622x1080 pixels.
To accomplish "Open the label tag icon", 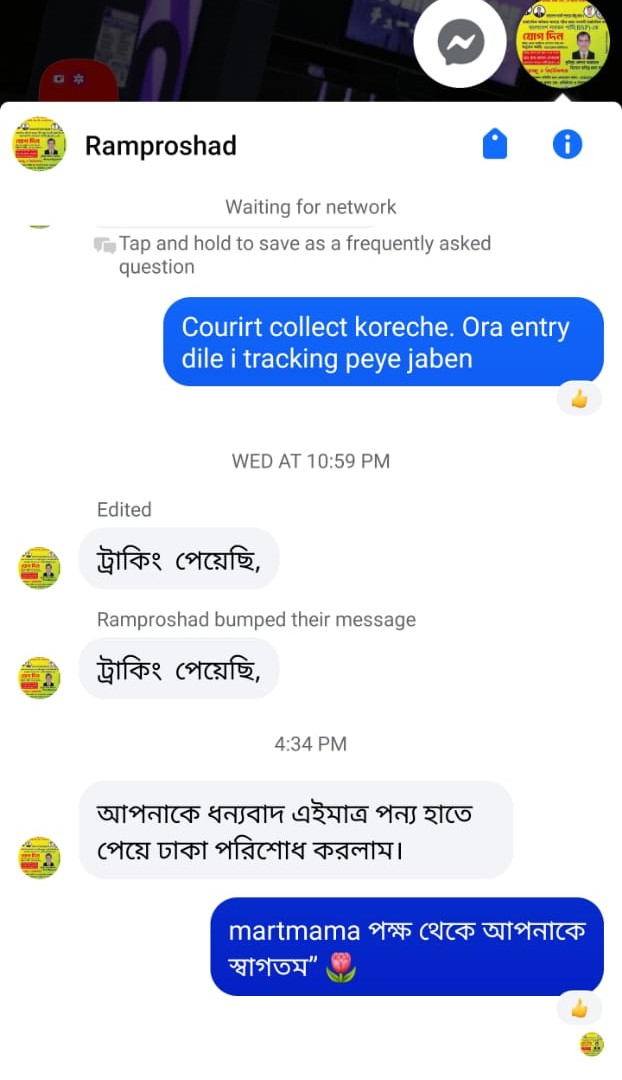I will 495,145.
